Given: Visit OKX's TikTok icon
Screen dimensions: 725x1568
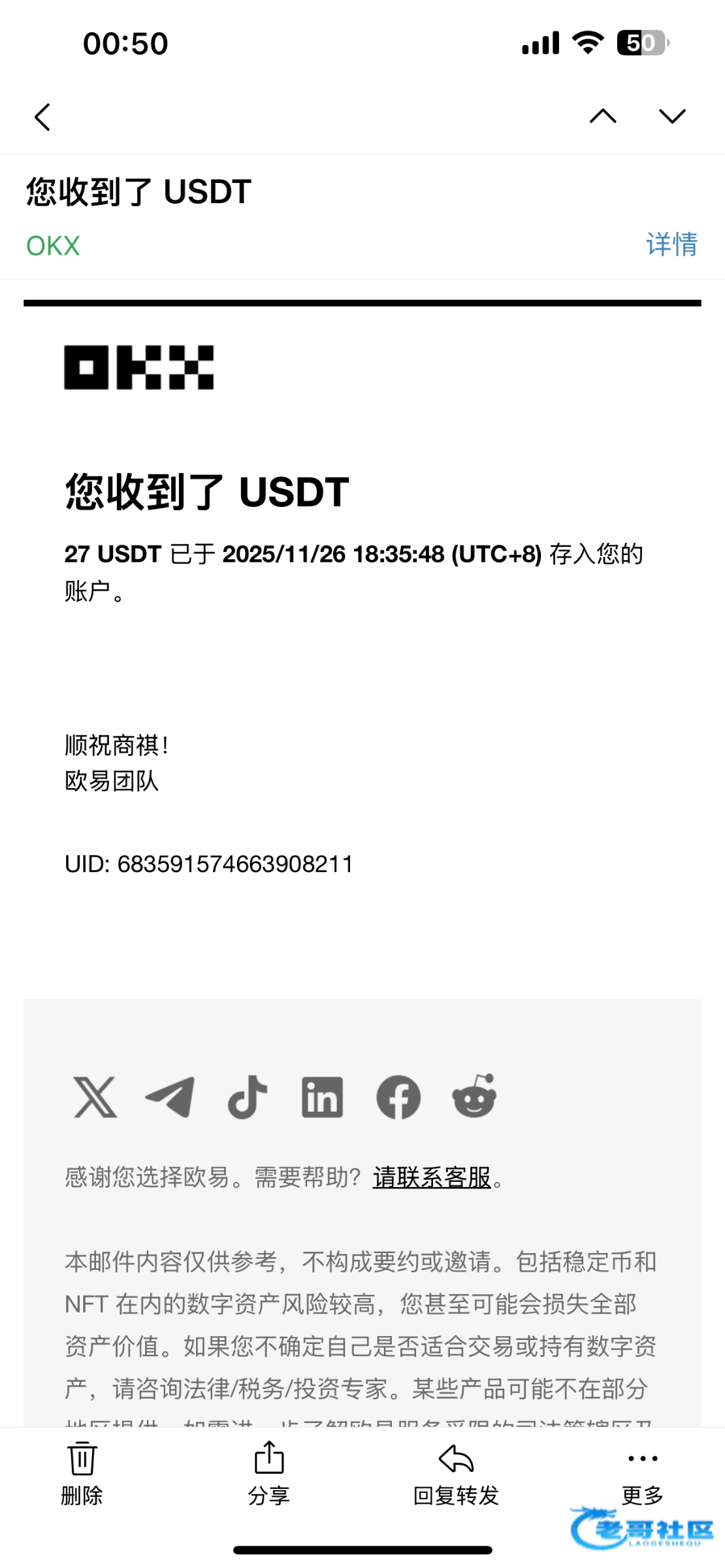Looking at the screenshot, I should 247,1097.
